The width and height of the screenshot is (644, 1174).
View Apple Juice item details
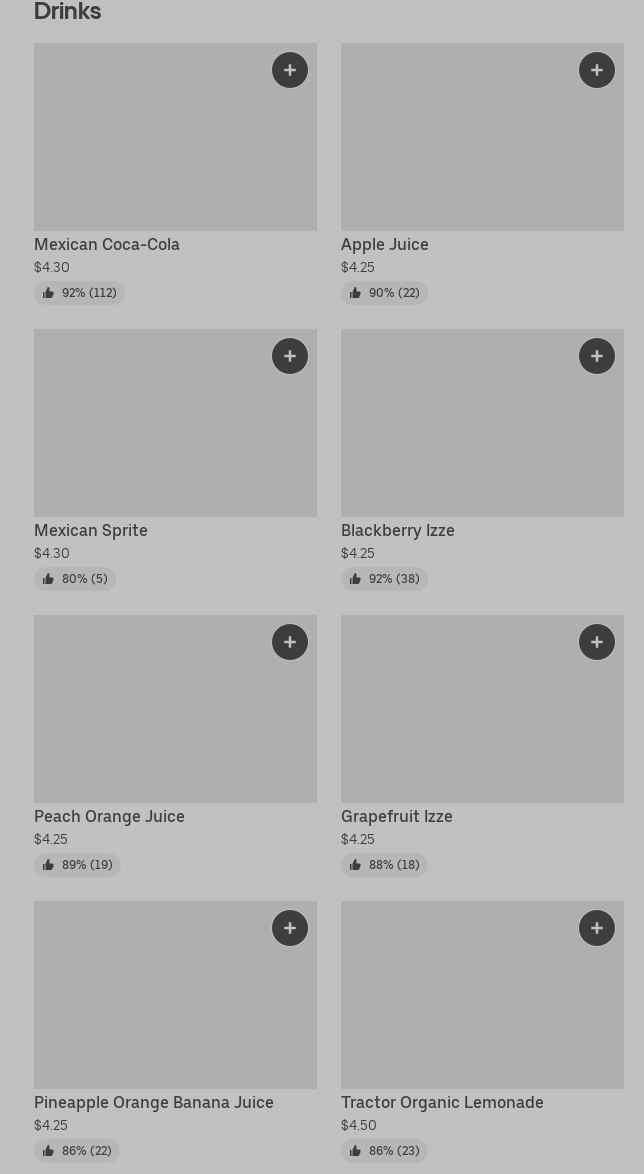tap(482, 174)
